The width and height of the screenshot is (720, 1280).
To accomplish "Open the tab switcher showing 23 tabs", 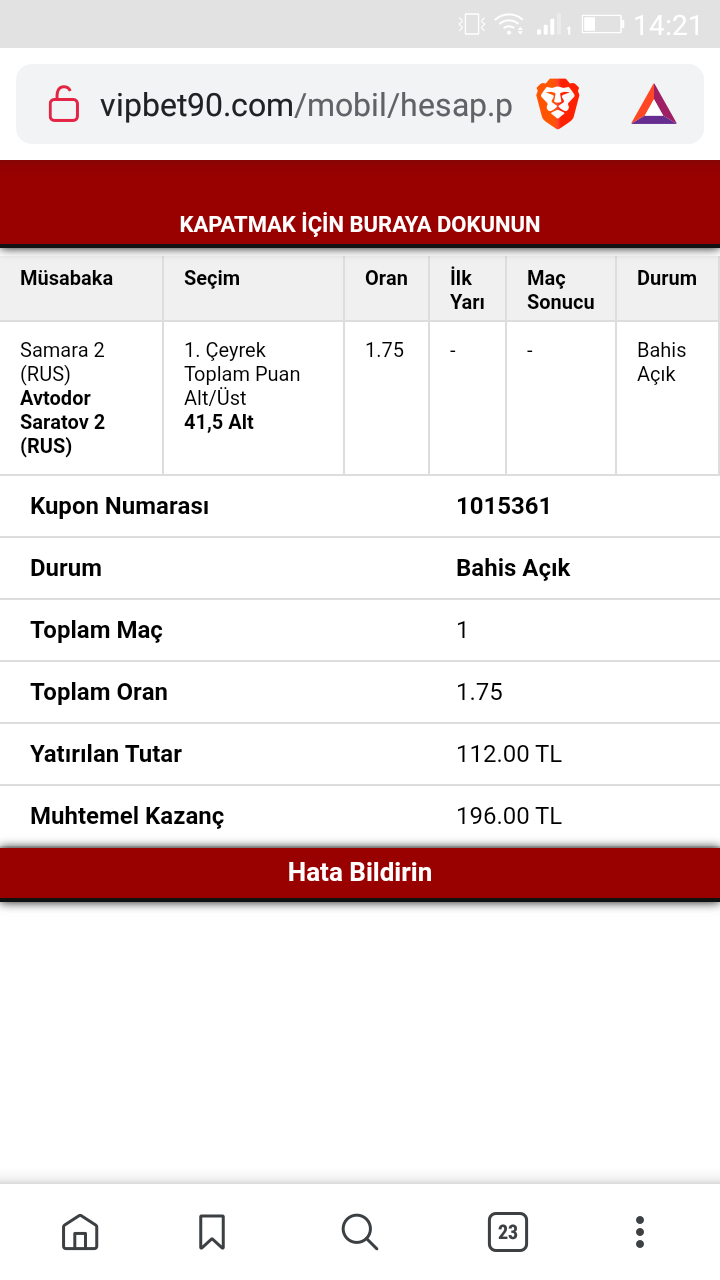I will [x=508, y=1231].
